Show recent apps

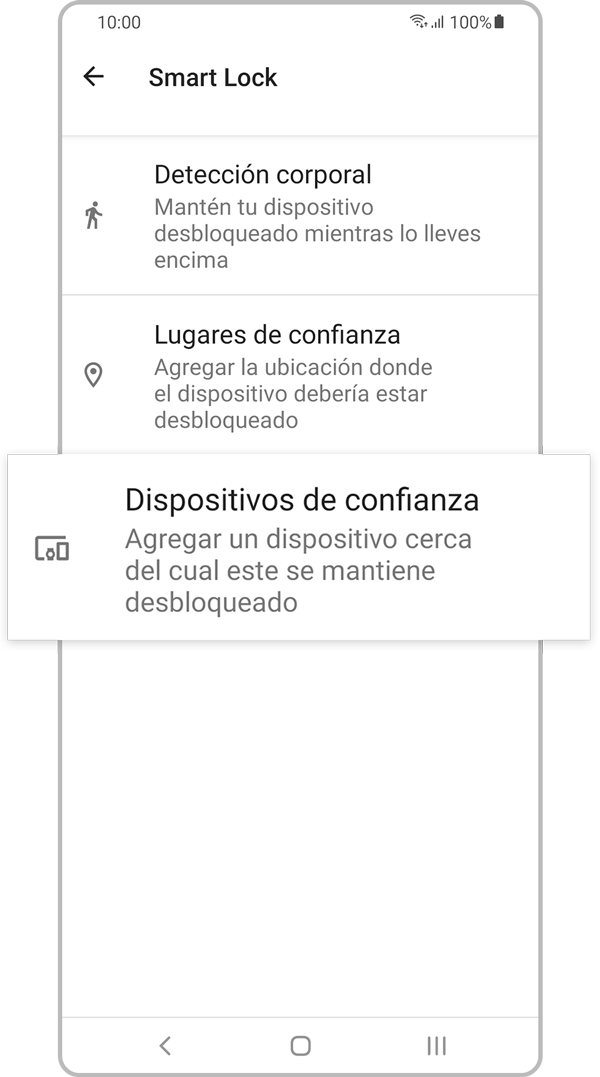pyautogui.click(x=436, y=1045)
